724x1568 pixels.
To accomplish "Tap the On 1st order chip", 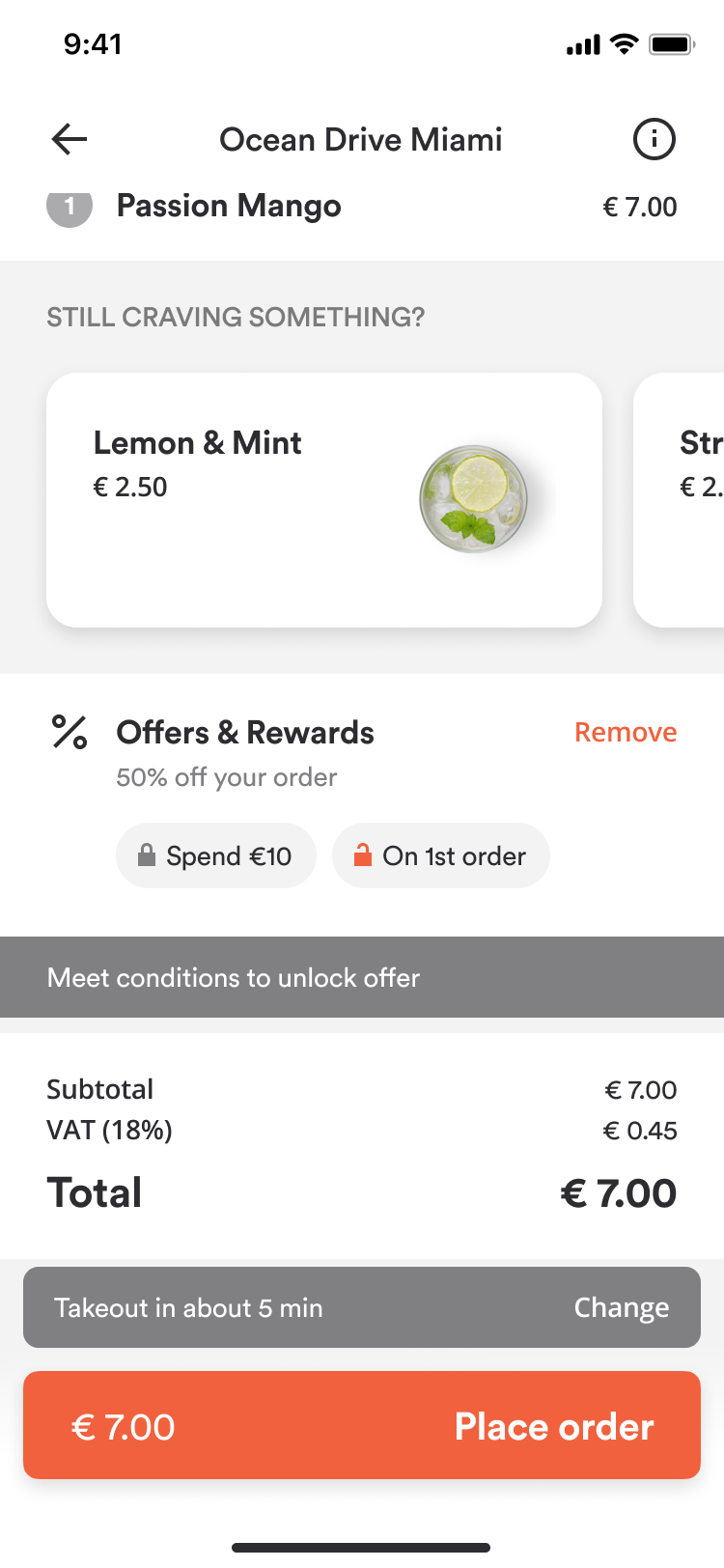I will (441, 855).
